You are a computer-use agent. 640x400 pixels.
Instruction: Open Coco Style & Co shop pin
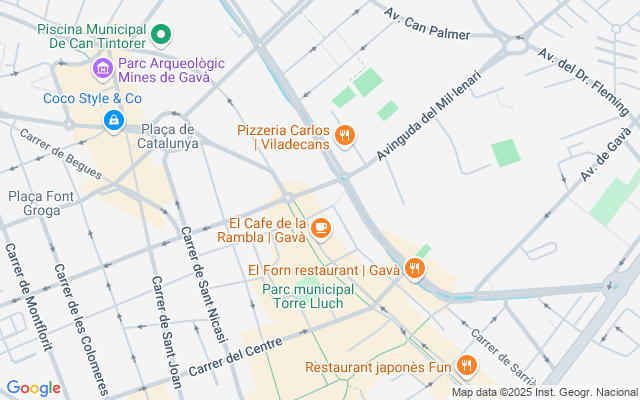114,121
